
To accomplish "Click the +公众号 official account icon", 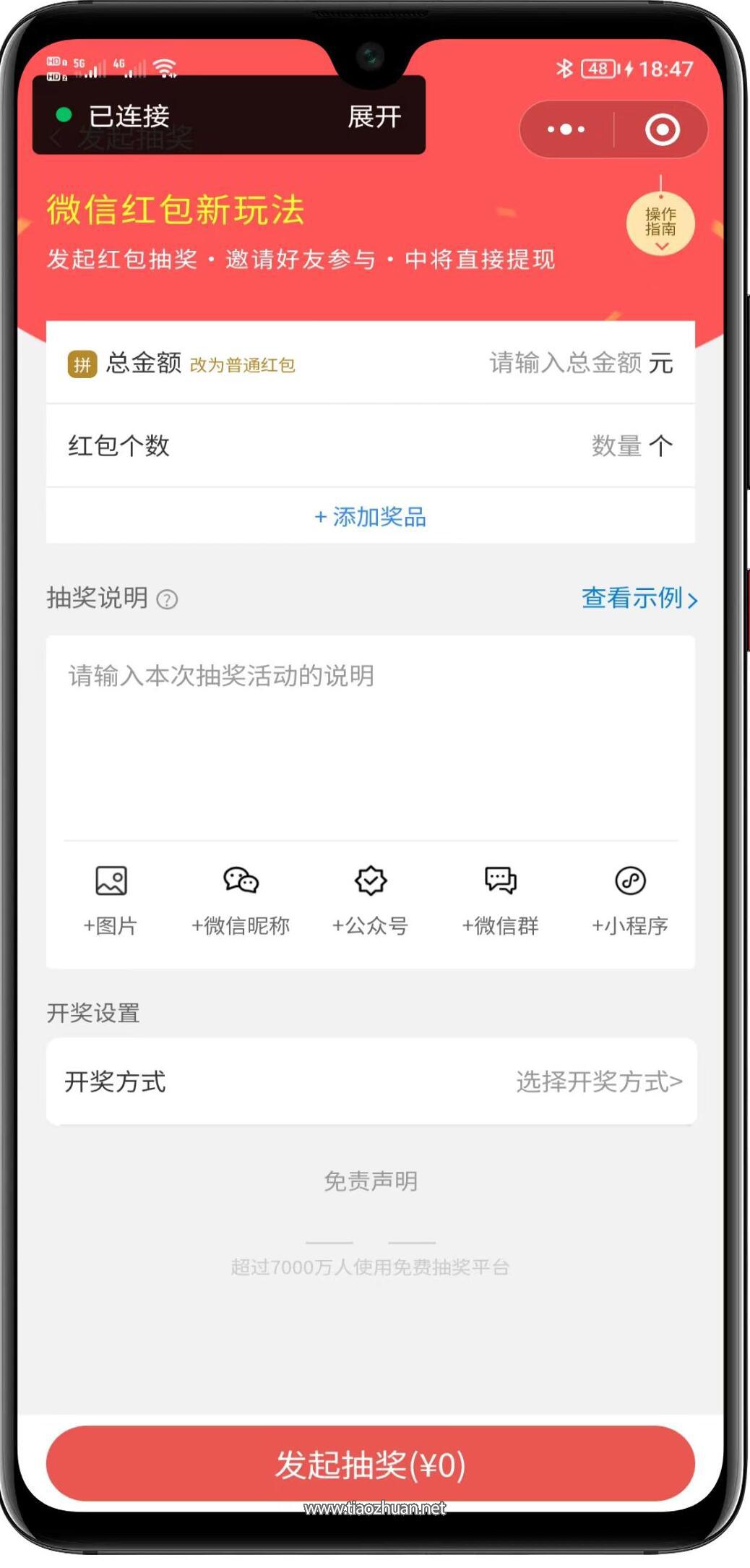I will pyautogui.click(x=370, y=881).
